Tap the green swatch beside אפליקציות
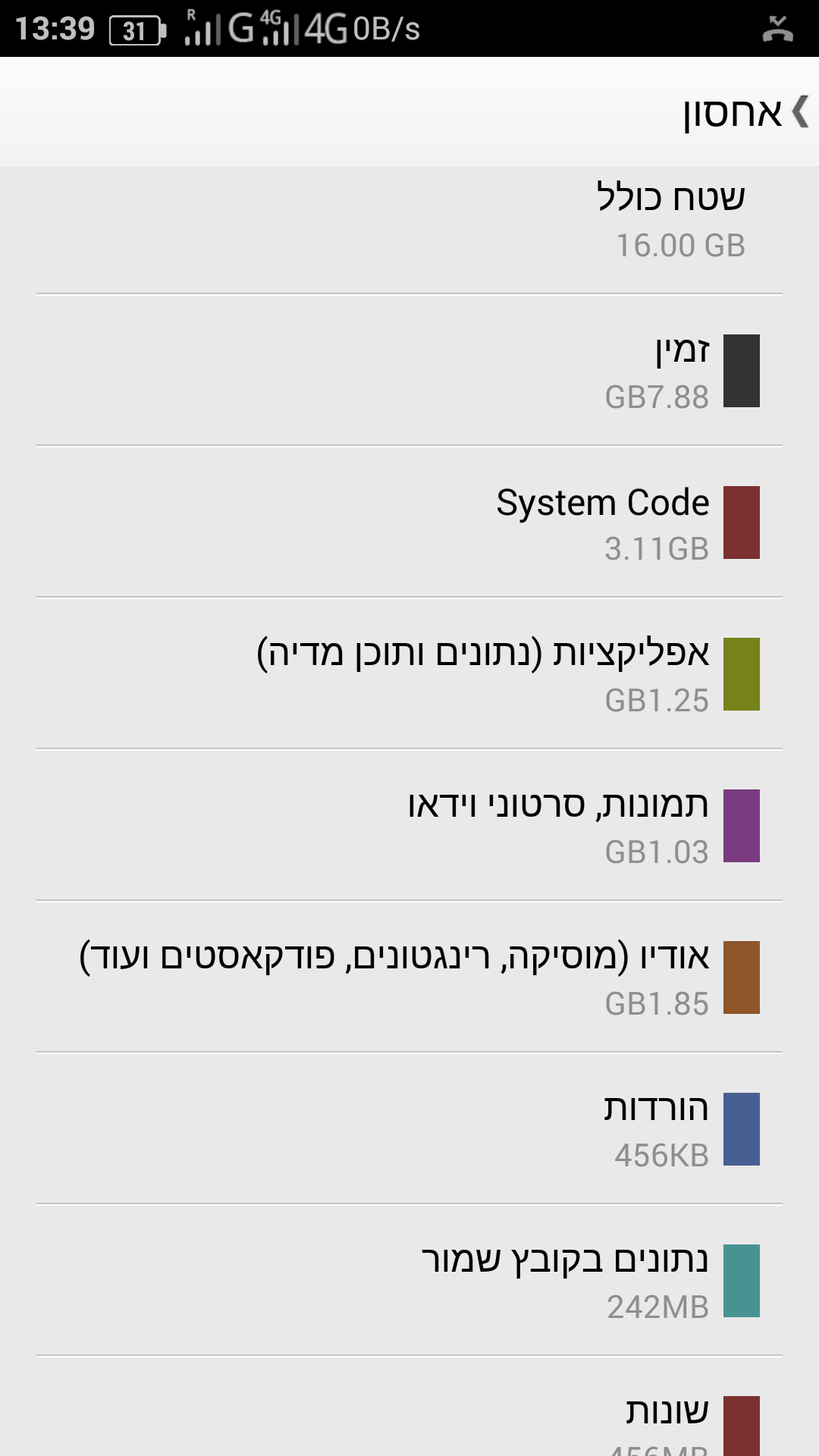Viewport: 819px width, 1456px height. point(742,675)
